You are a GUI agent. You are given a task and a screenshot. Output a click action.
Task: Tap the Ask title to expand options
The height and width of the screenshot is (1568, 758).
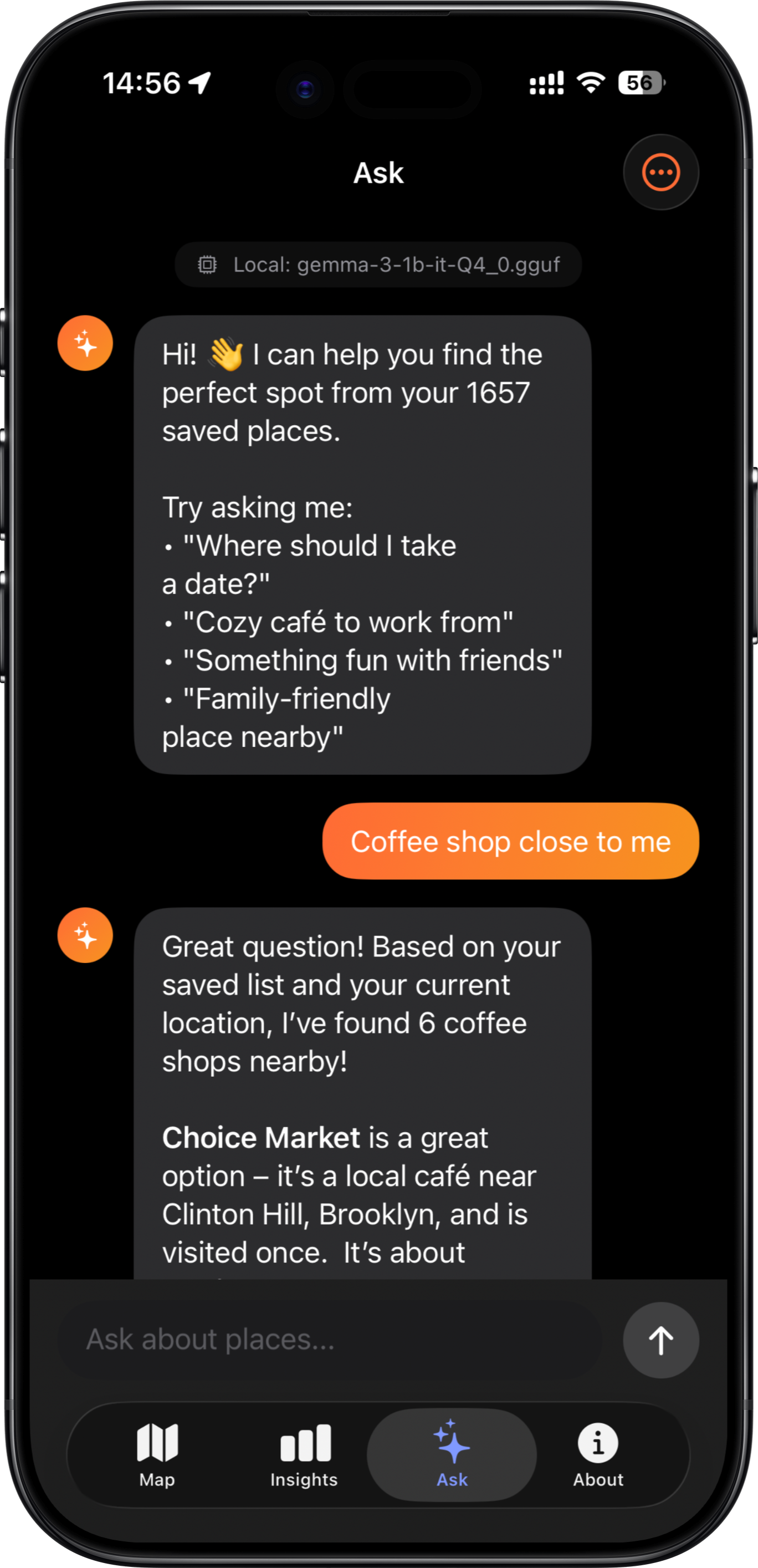(378, 174)
